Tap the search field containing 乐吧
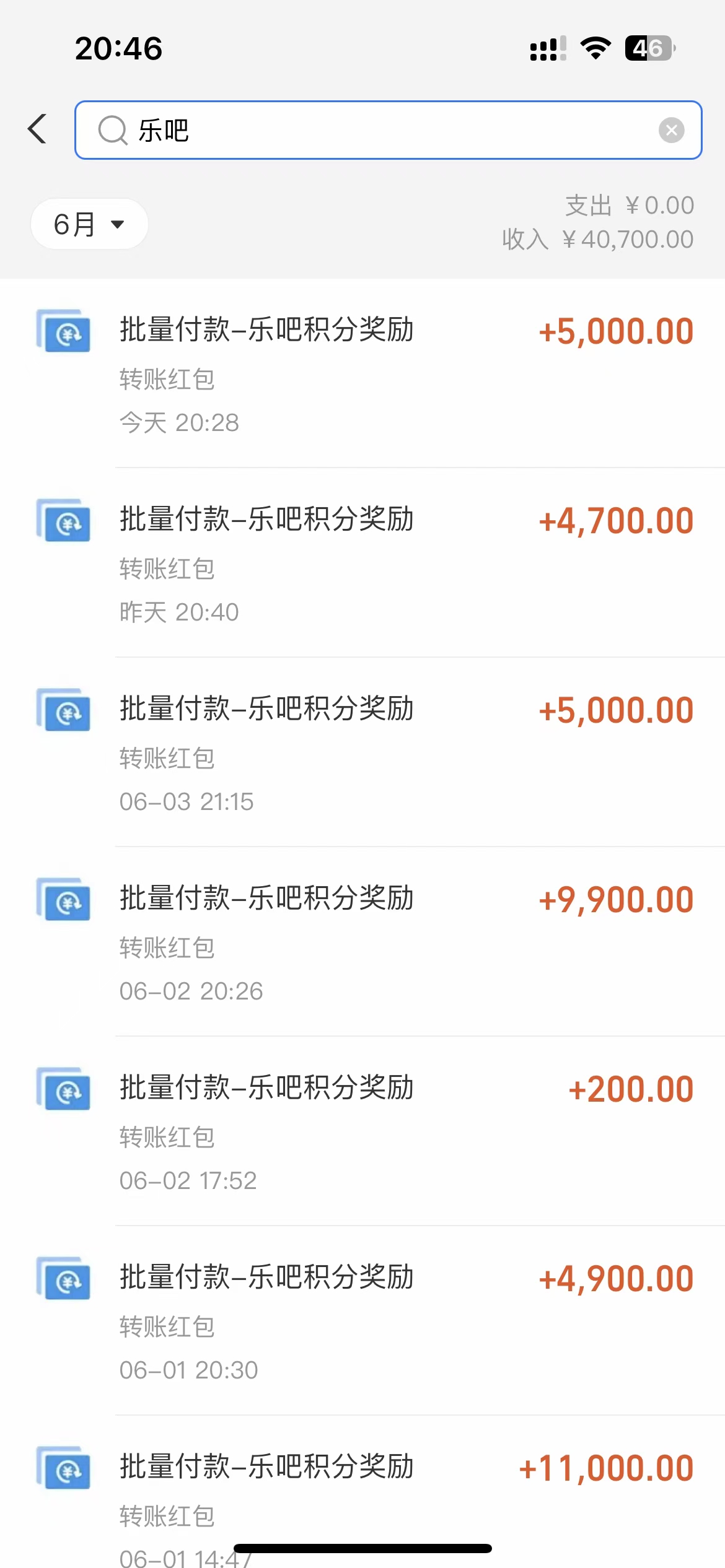 coord(384,130)
